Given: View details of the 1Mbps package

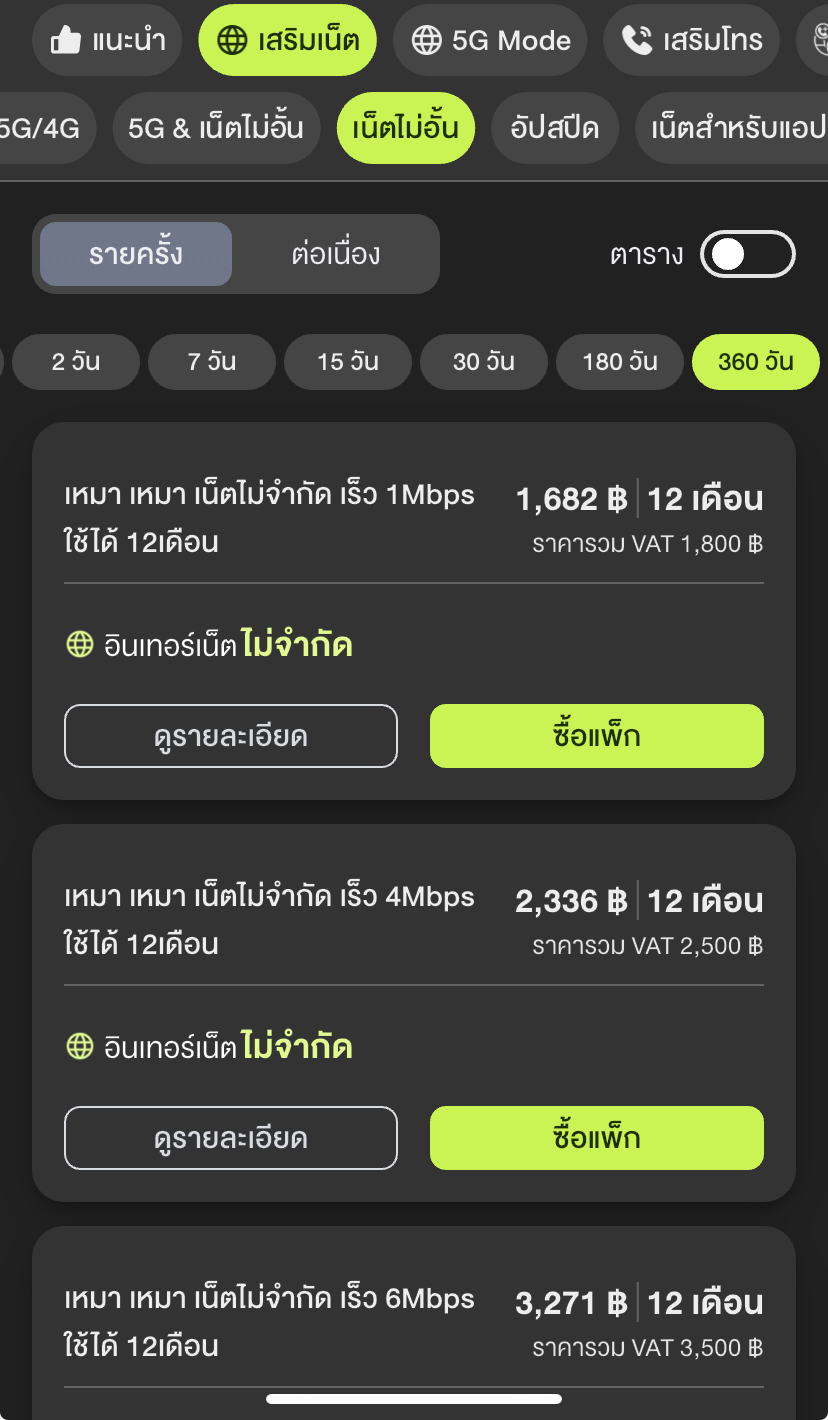Looking at the screenshot, I should (231, 736).
